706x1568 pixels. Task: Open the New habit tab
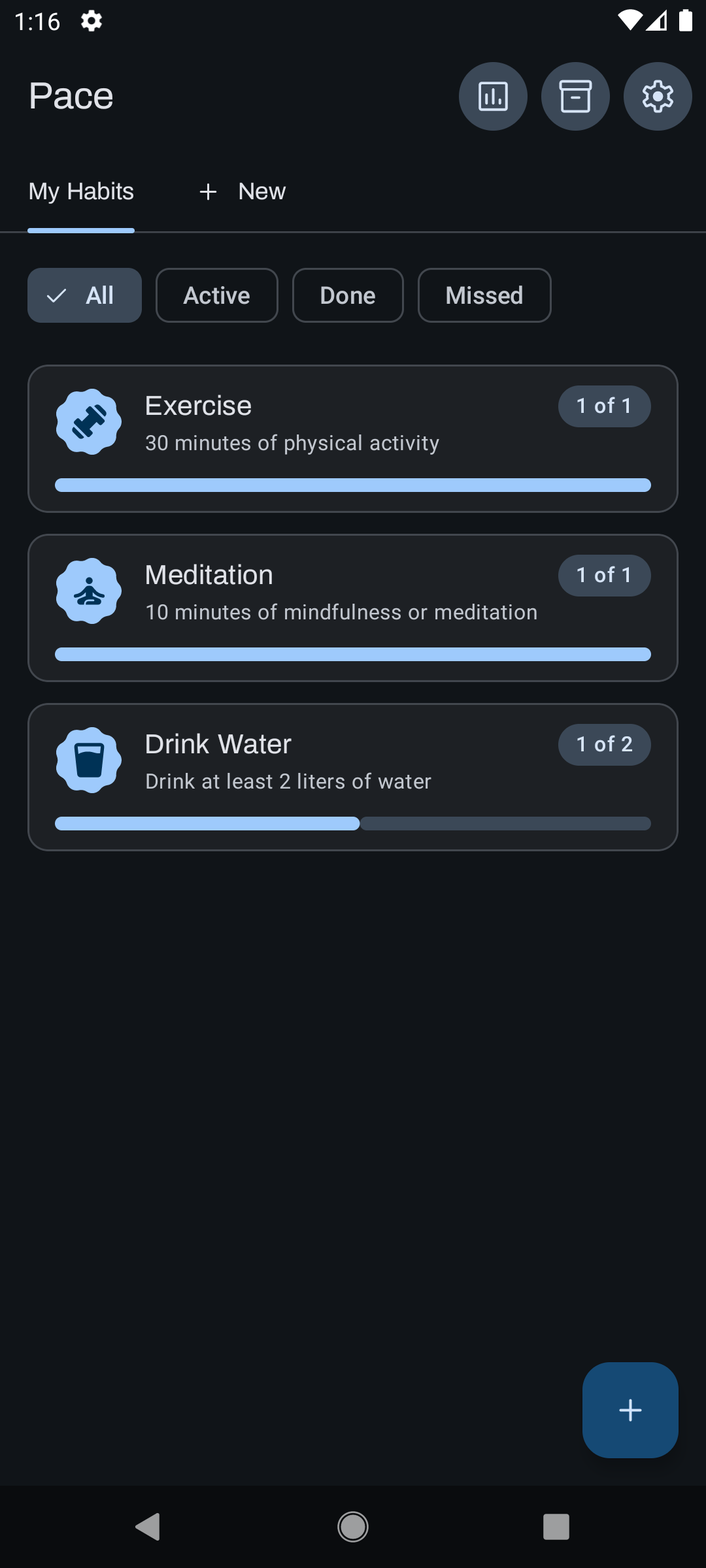[x=261, y=191]
